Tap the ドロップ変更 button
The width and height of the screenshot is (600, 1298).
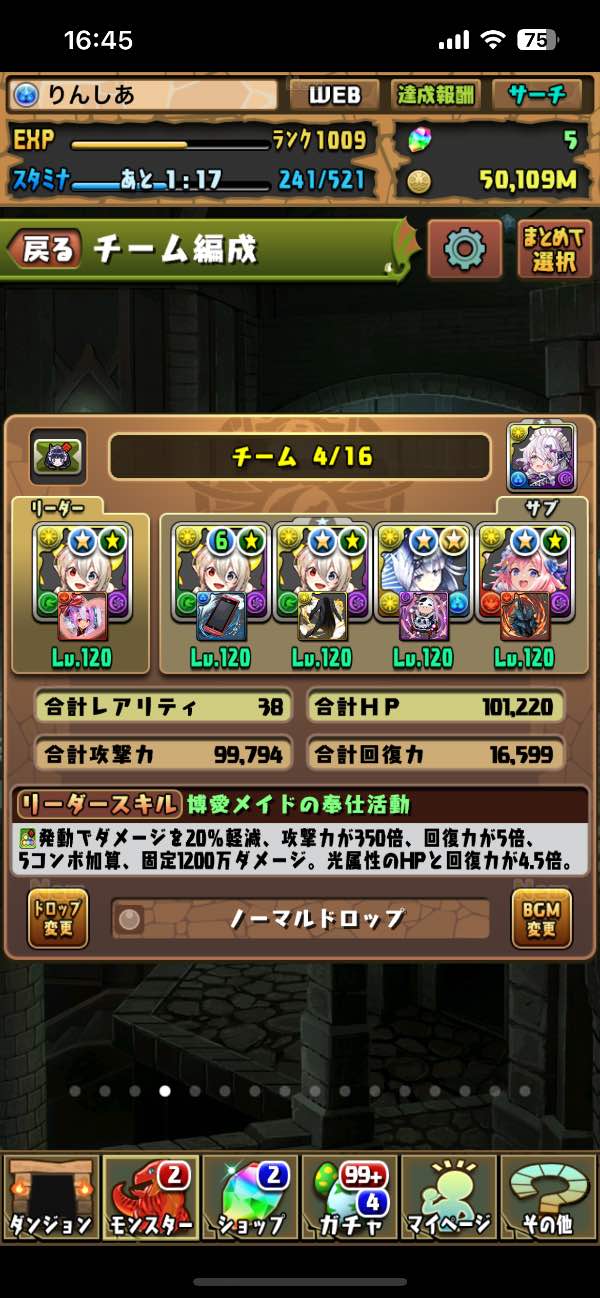pos(58,917)
